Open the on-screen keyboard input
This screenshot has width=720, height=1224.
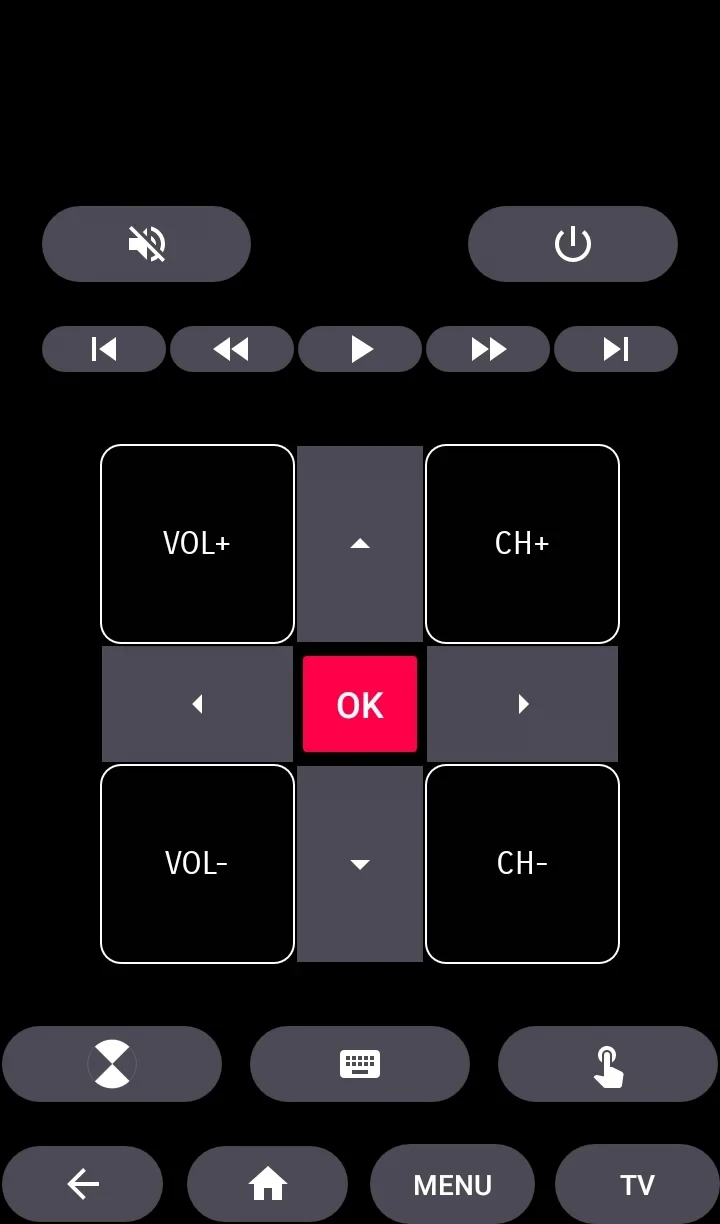[360, 1064]
